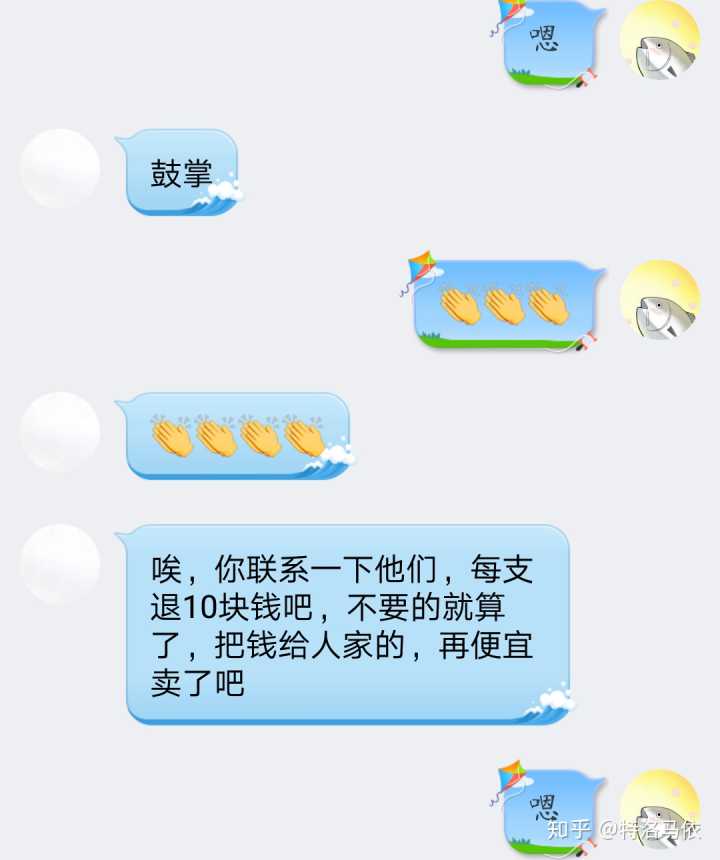Screen dimensions: 720x860
Task: Open the sender's avatar beside the 鼓掌 message
Action: pyautogui.click(x=60, y=169)
